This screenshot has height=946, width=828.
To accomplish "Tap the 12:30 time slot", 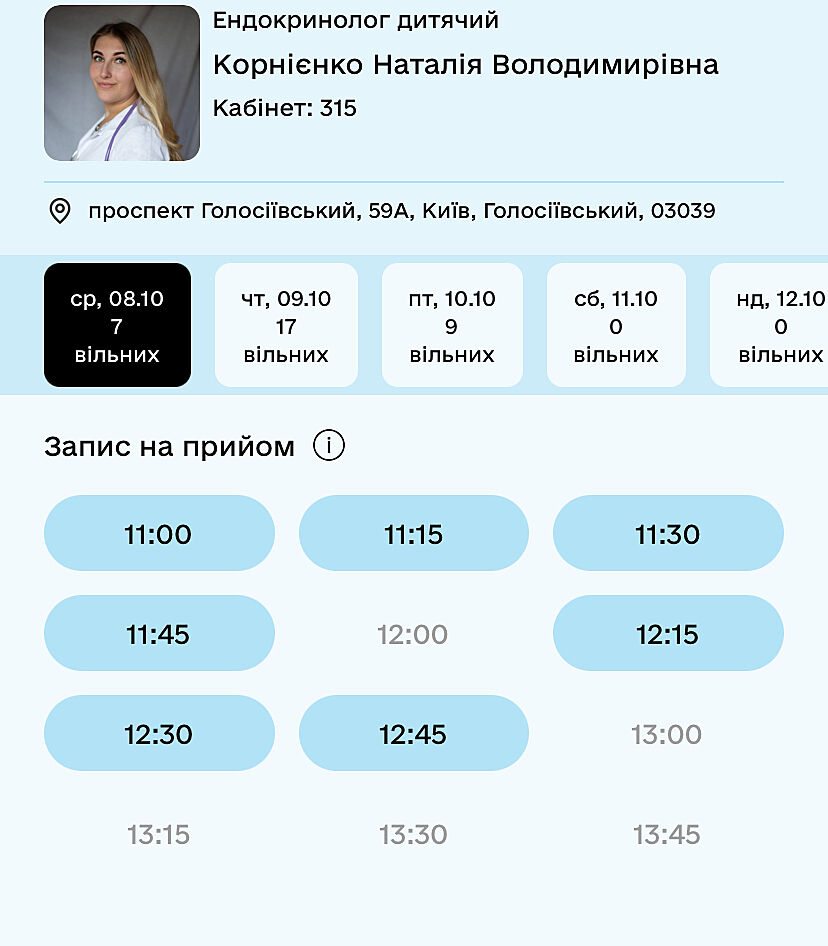I will pos(159,734).
